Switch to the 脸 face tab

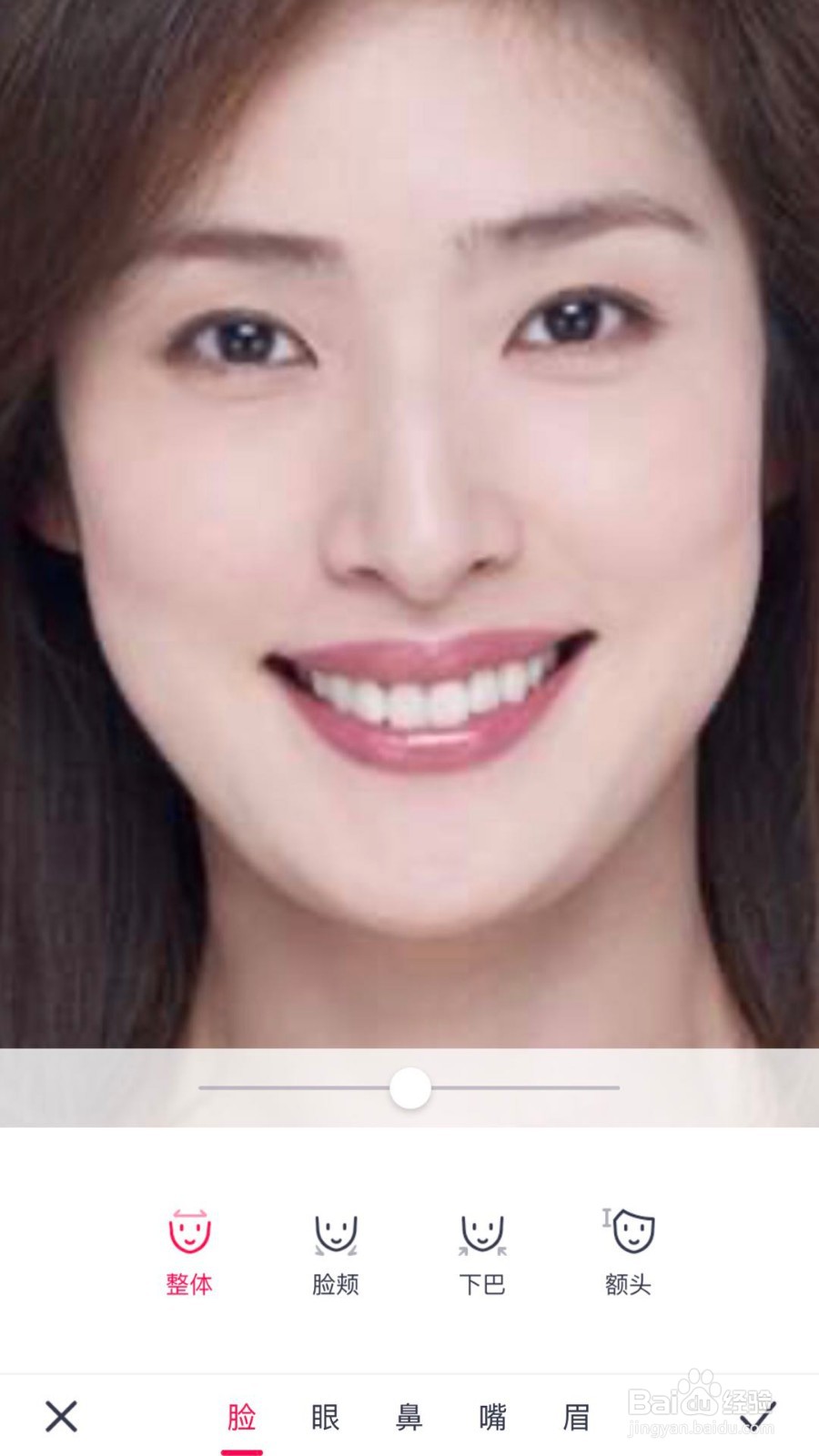click(241, 1416)
